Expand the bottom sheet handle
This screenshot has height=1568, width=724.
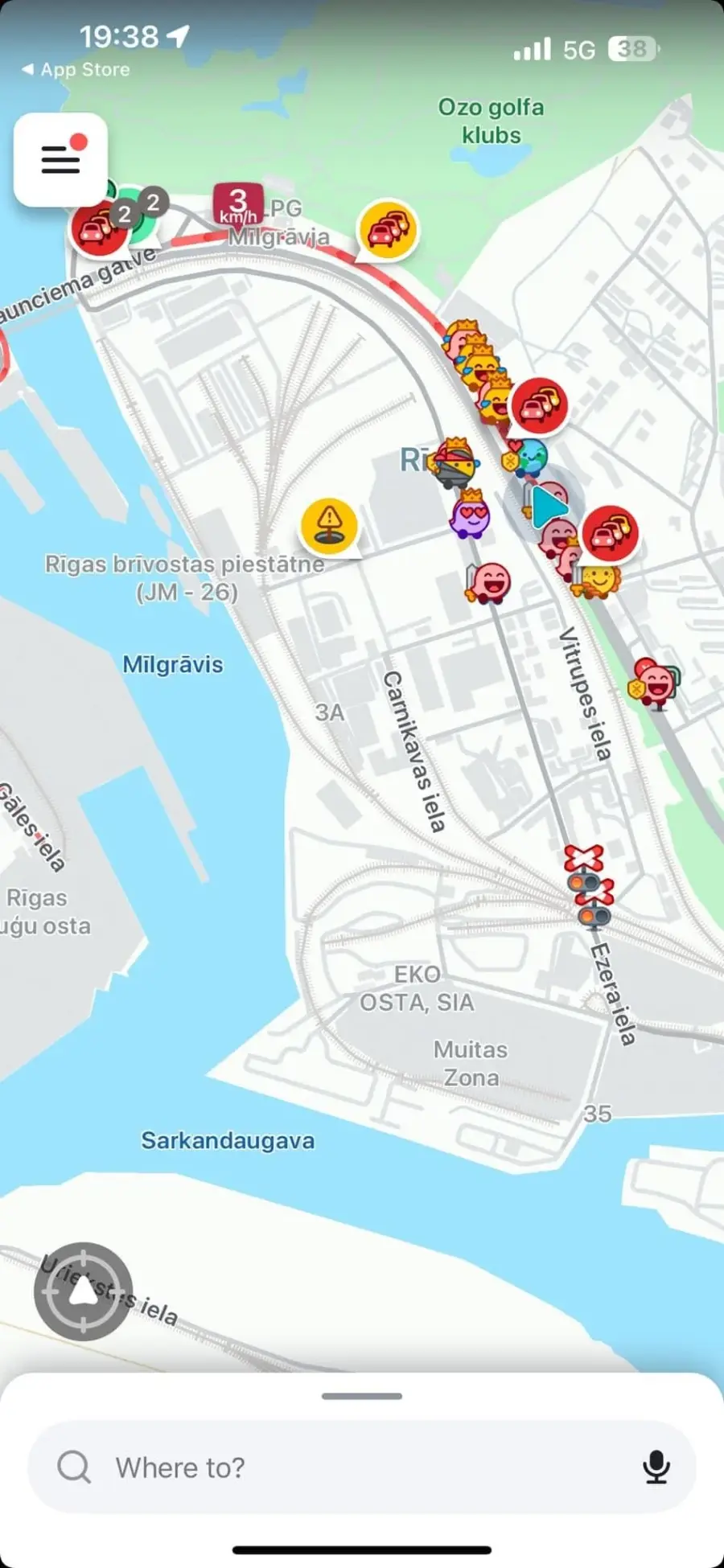(x=362, y=1396)
